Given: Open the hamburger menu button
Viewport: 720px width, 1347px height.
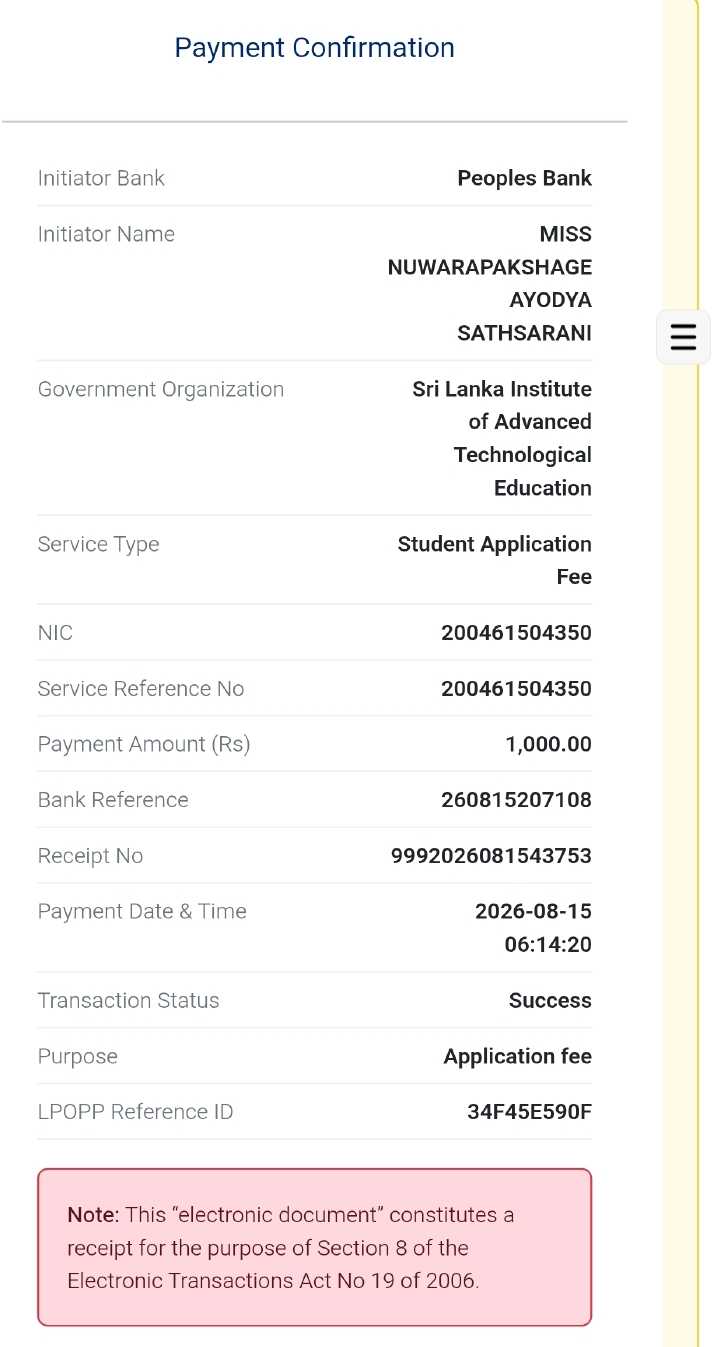Looking at the screenshot, I should click(x=683, y=337).
